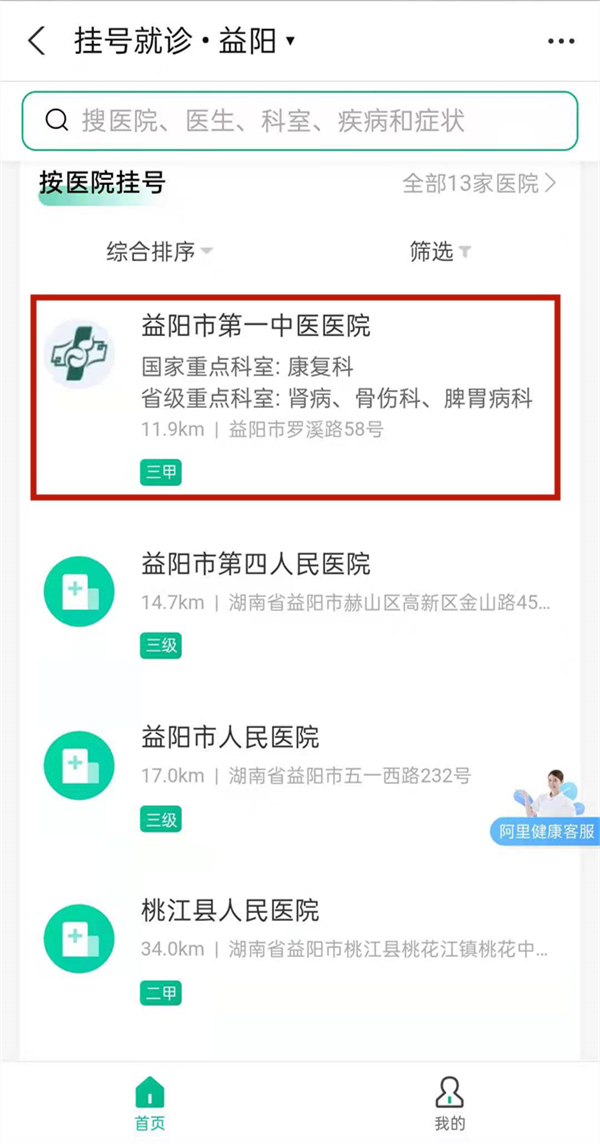Screen dimensions: 600x1144
Task: Select 益阳市第四人民医院 from the list
Action: [x=295, y=600]
